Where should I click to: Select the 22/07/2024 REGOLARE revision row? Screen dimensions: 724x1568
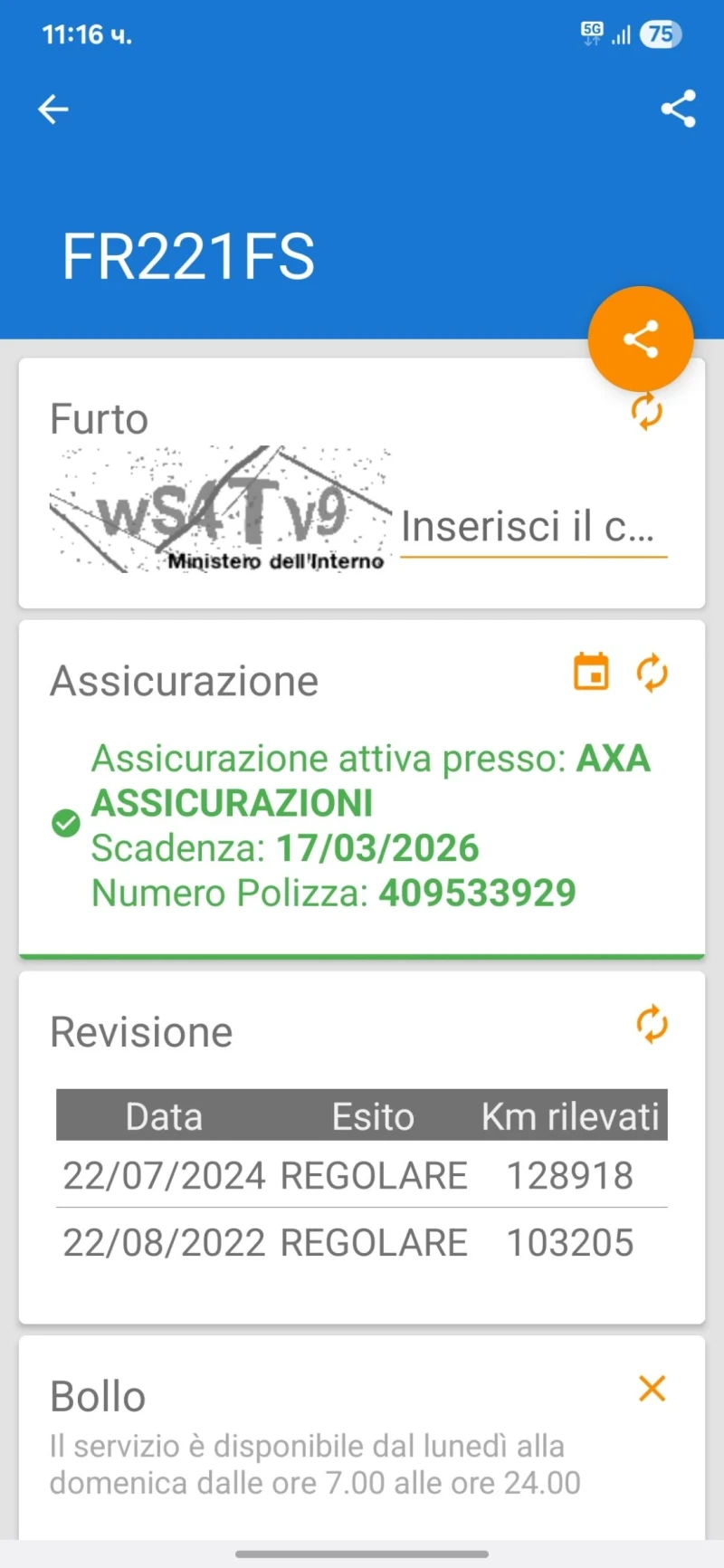point(362,1174)
